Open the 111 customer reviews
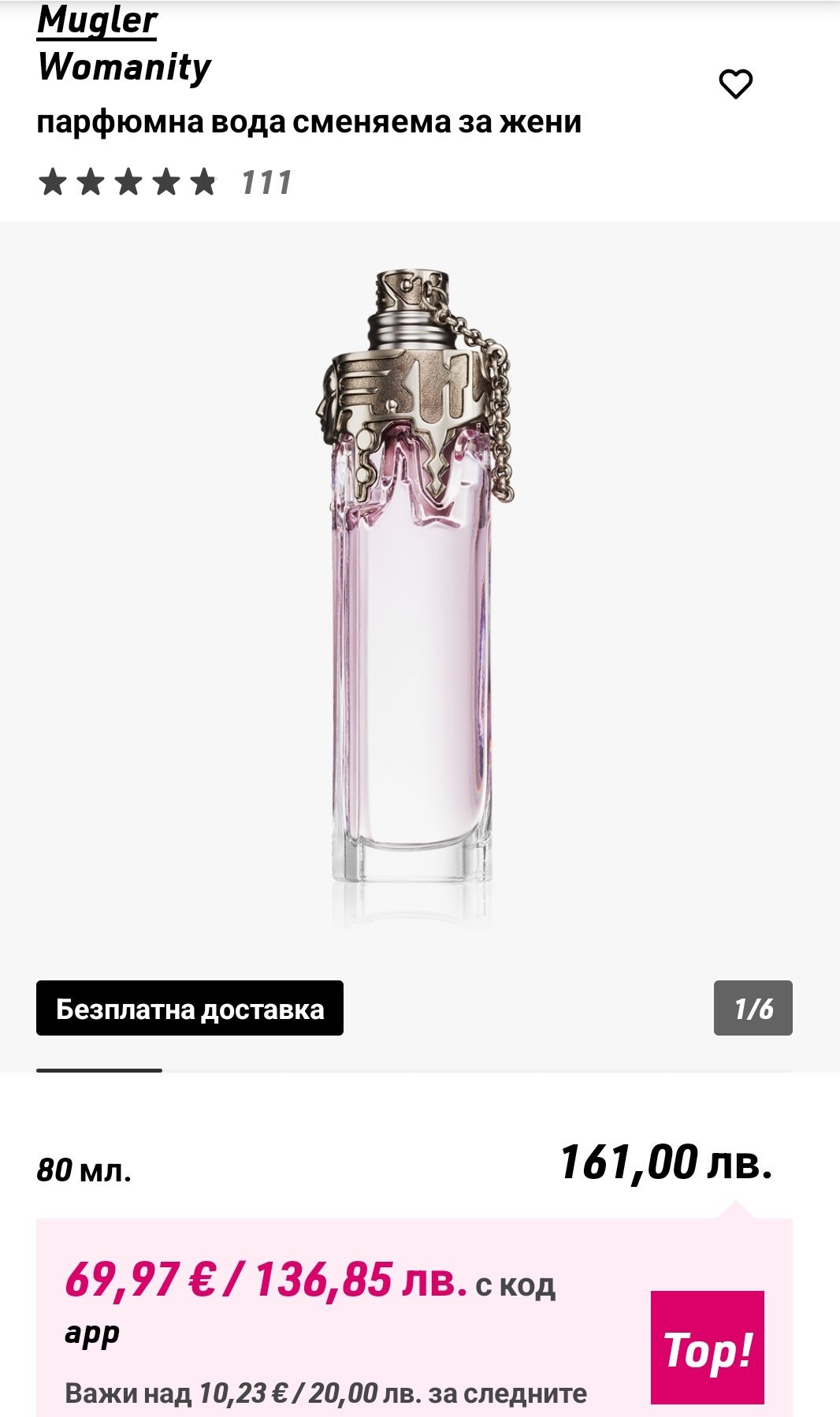 pos(266,183)
